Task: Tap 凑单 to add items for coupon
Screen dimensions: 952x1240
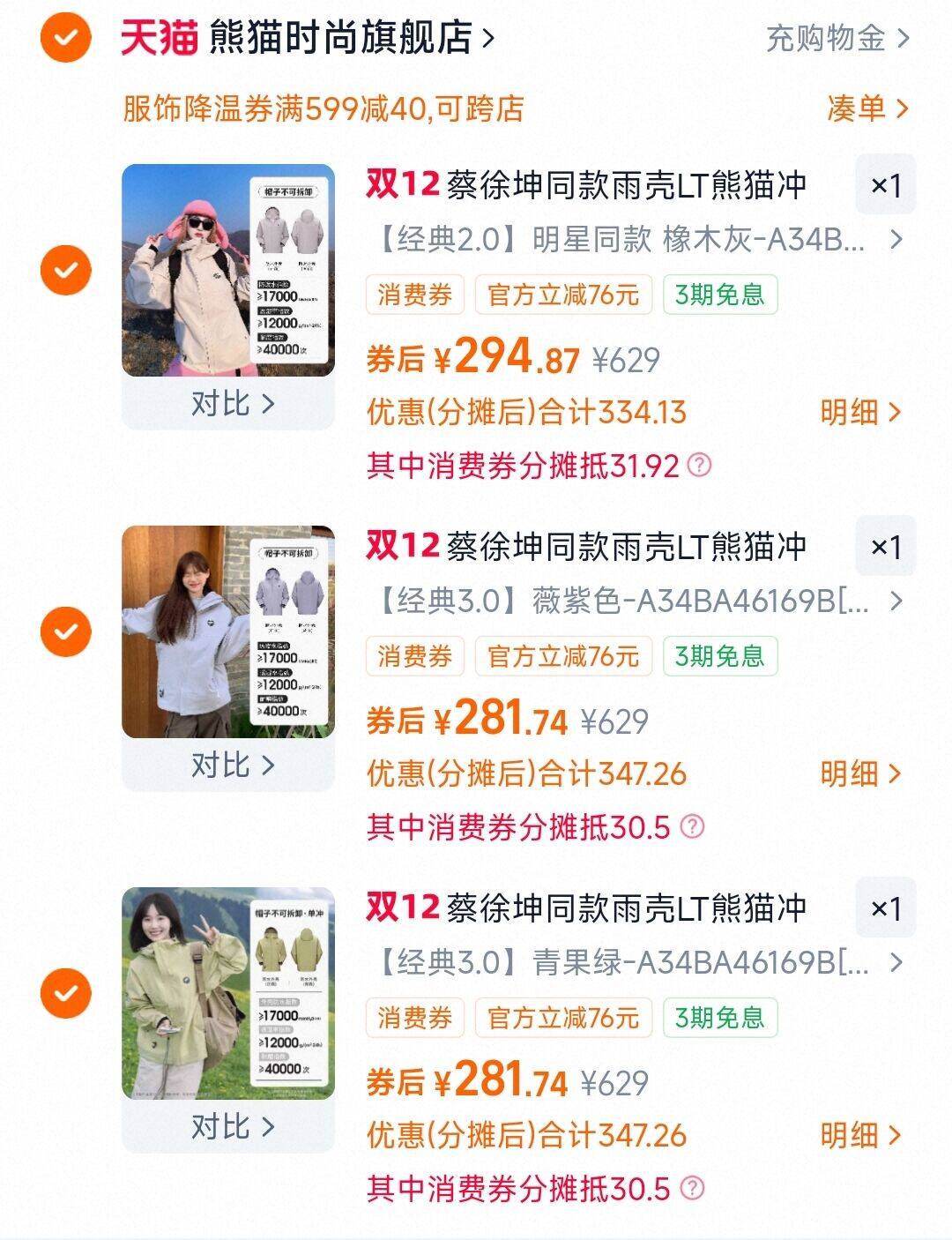Action: 866,108
